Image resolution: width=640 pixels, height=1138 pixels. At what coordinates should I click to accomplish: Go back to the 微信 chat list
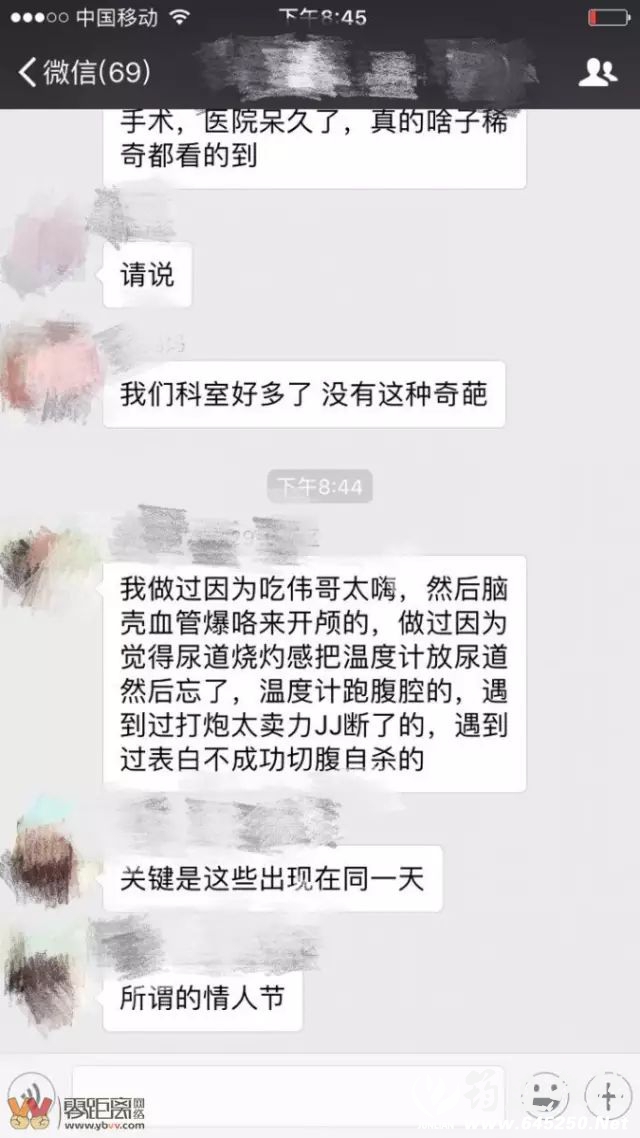pos(85,72)
